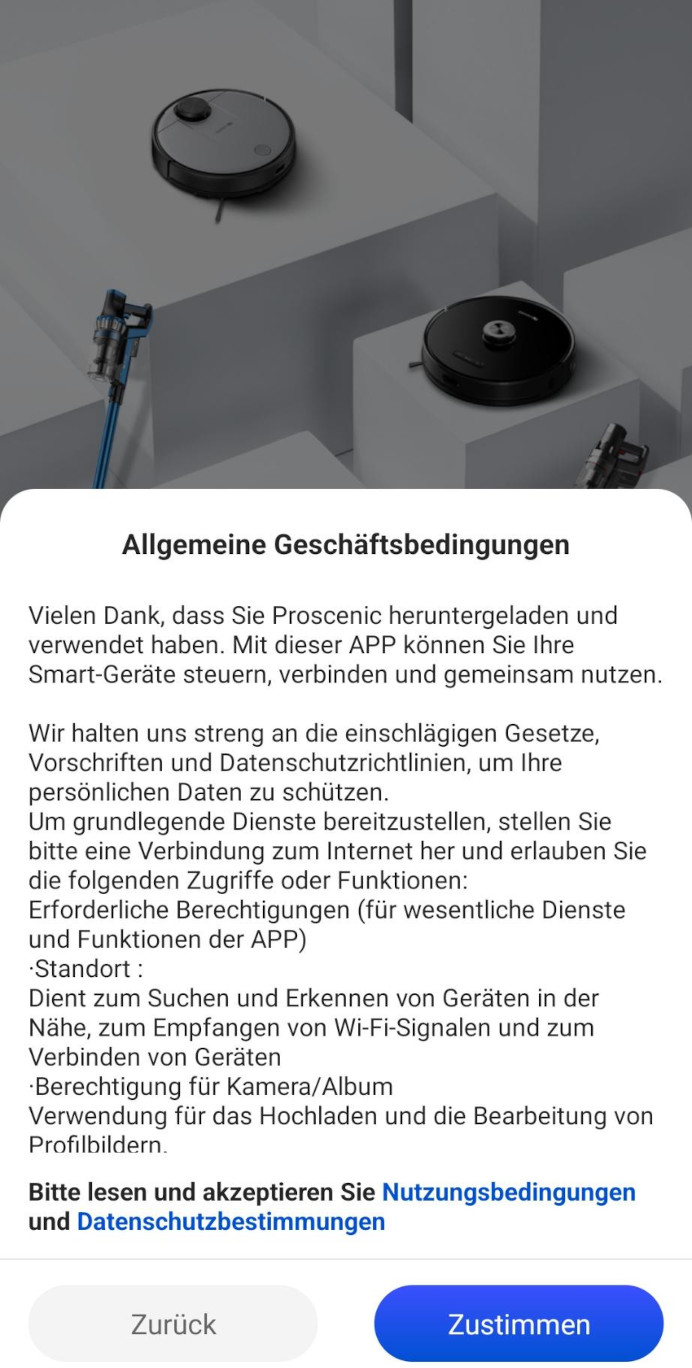The height and width of the screenshot is (1368, 692).
Task: Accept the terms with Zustimmen
Action: (x=518, y=1323)
